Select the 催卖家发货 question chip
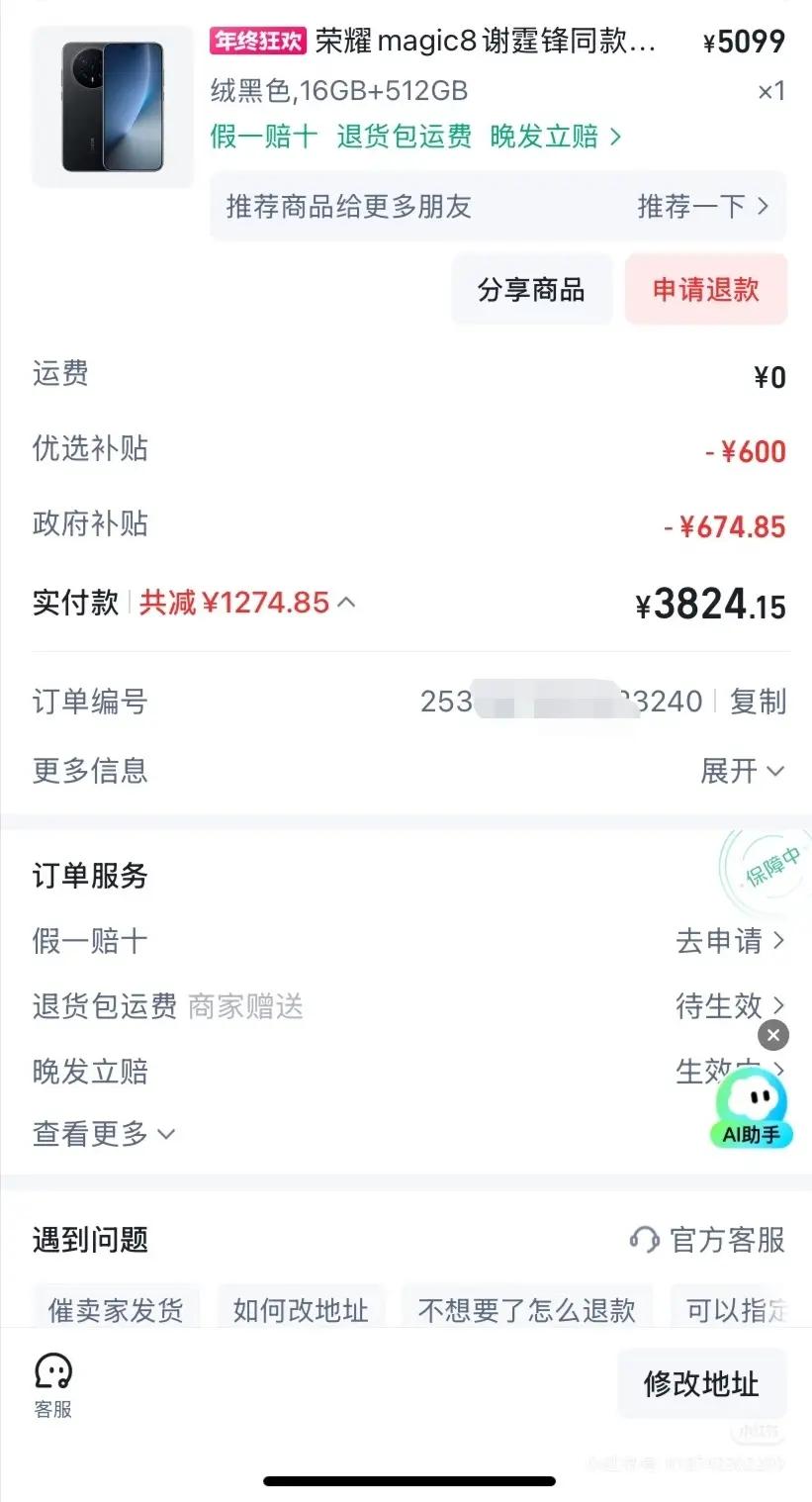 click(x=116, y=1310)
